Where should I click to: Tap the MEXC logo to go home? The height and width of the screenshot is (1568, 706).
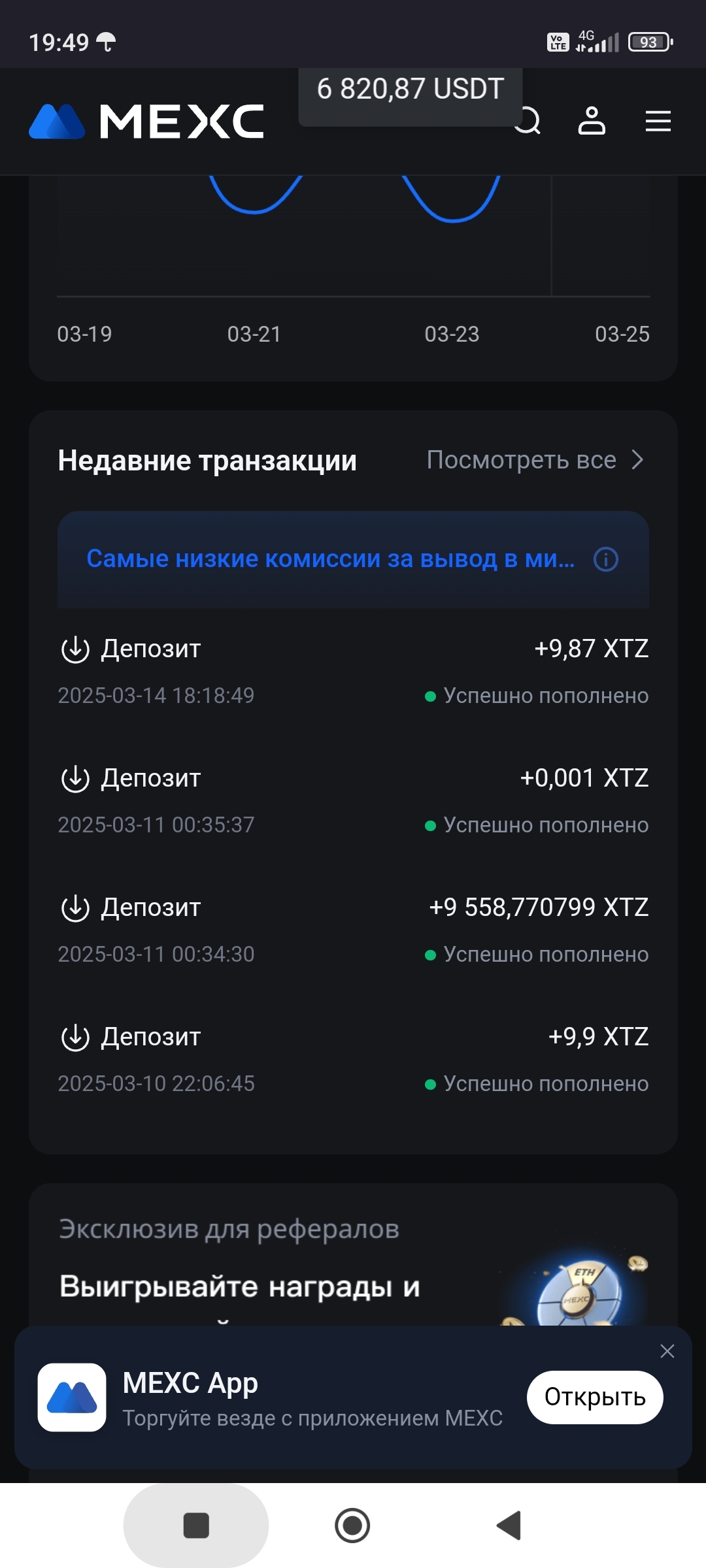coord(147,122)
